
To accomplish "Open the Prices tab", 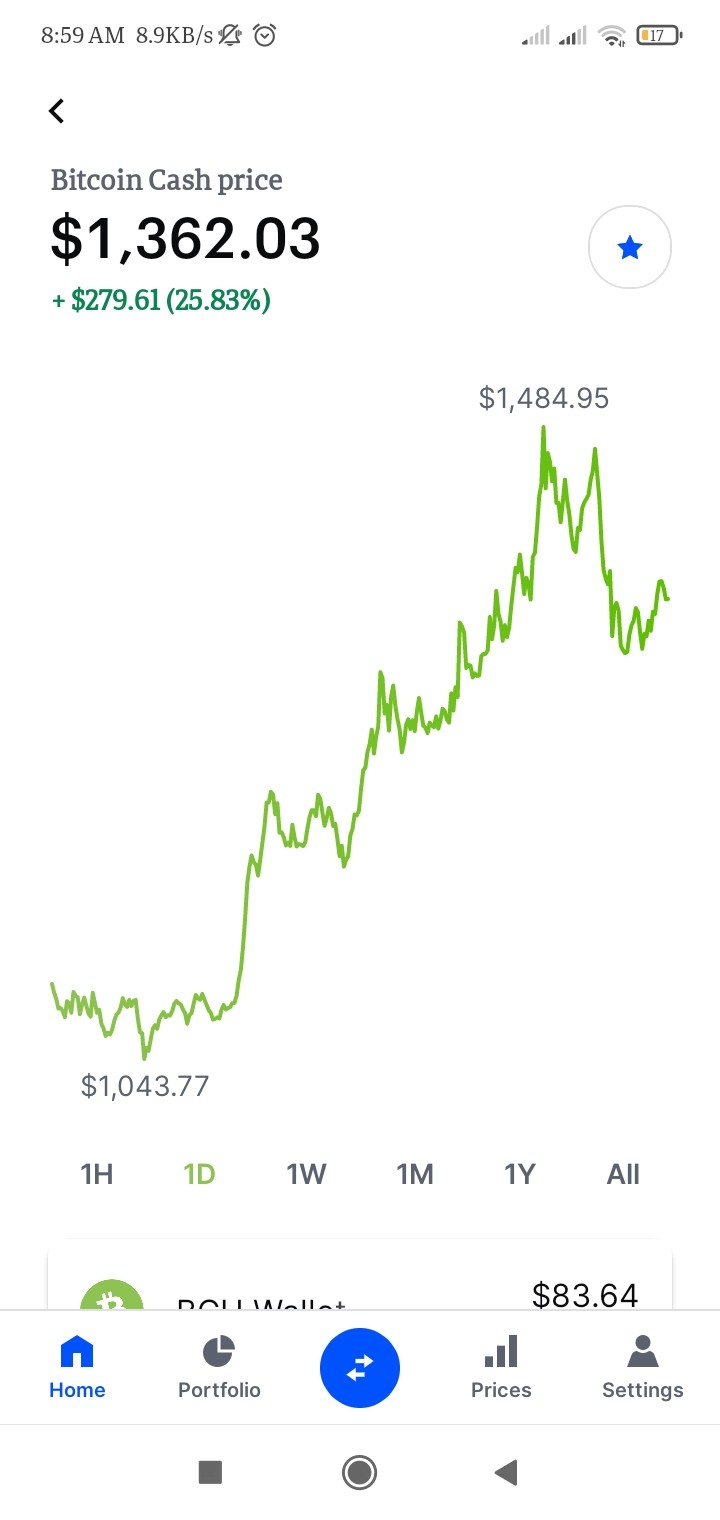I will (x=501, y=1367).
